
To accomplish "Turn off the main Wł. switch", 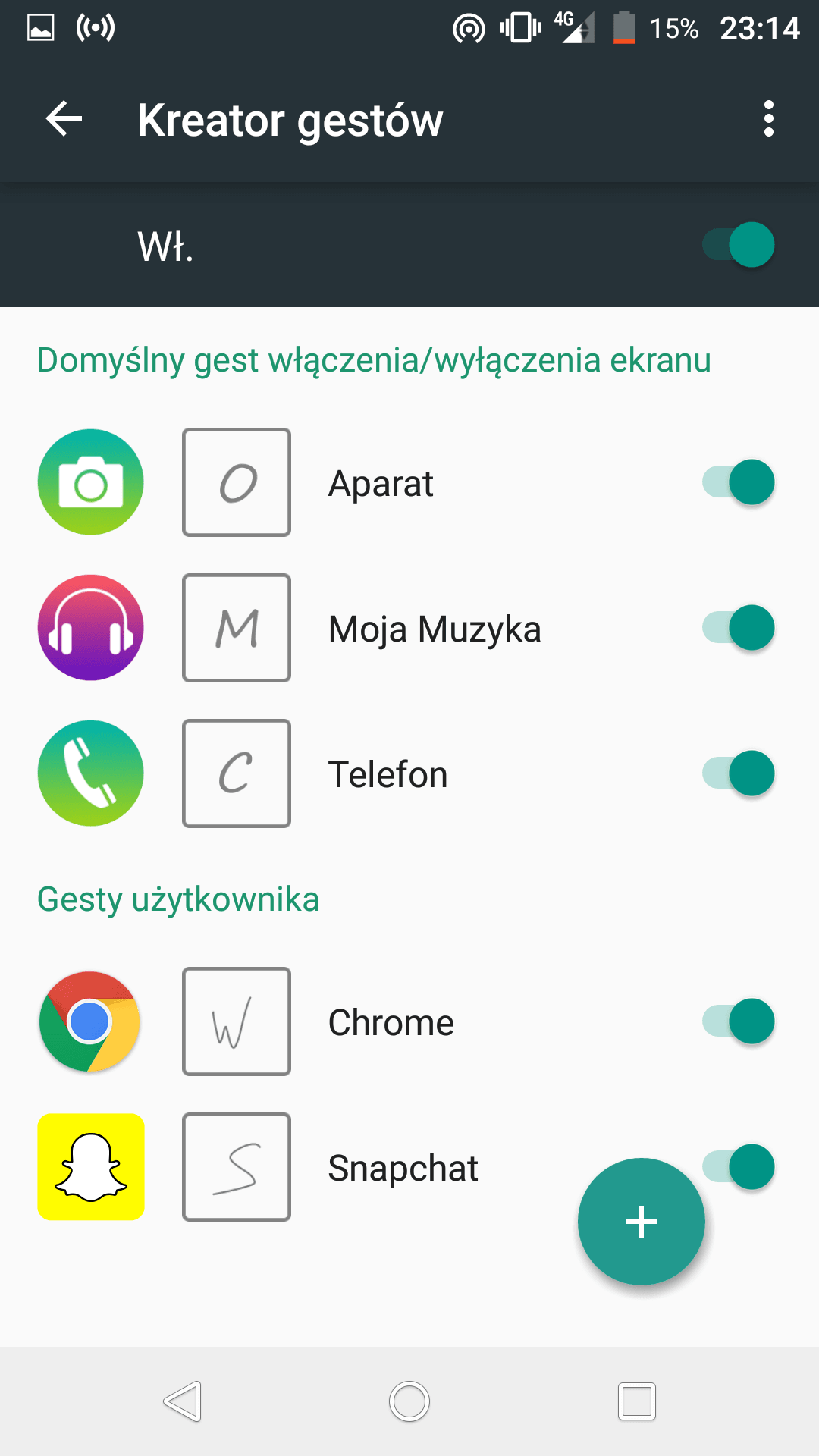I will pyautogui.click(x=738, y=245).
